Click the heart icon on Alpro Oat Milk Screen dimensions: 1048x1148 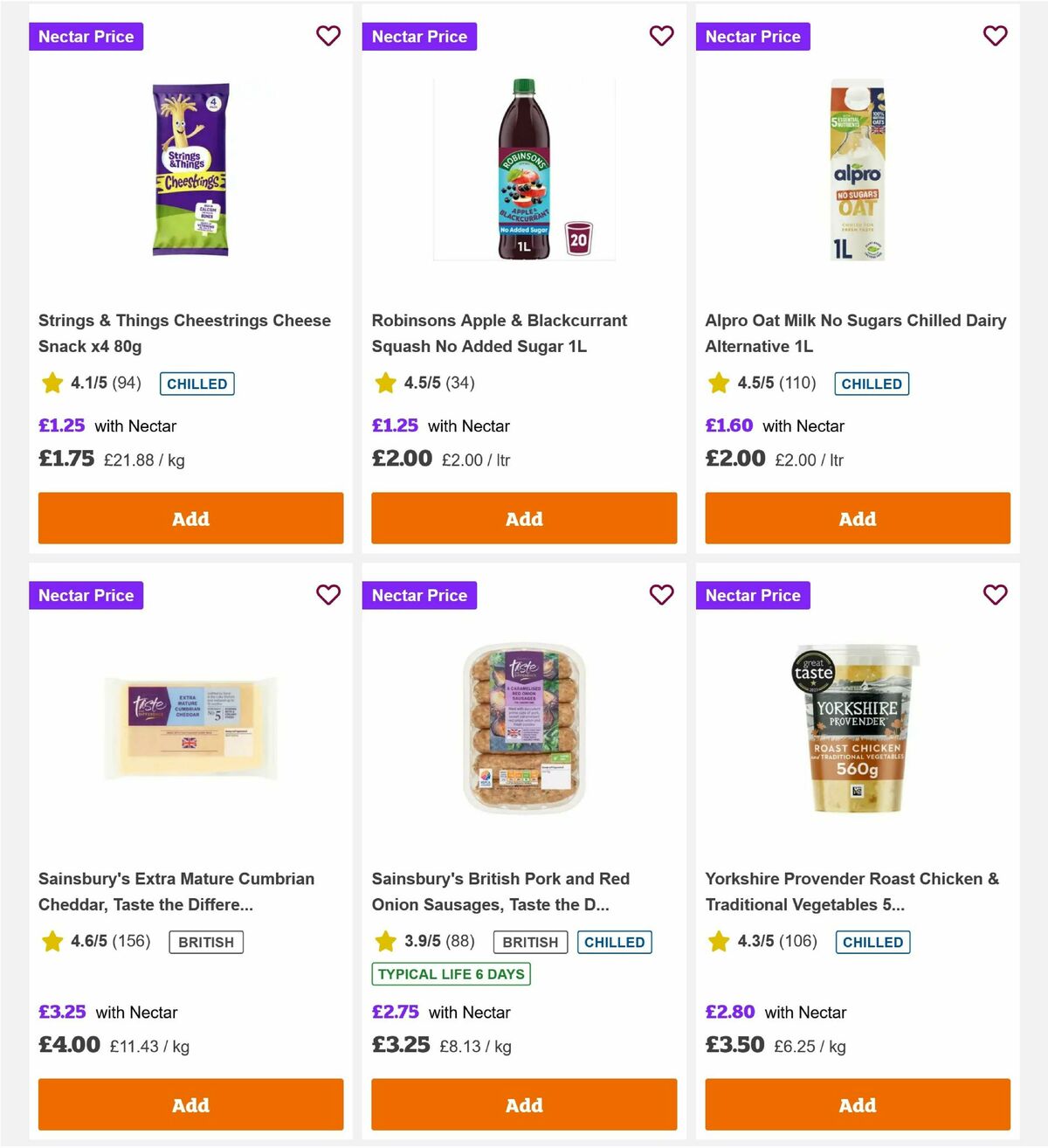click(x=996, y=36)
